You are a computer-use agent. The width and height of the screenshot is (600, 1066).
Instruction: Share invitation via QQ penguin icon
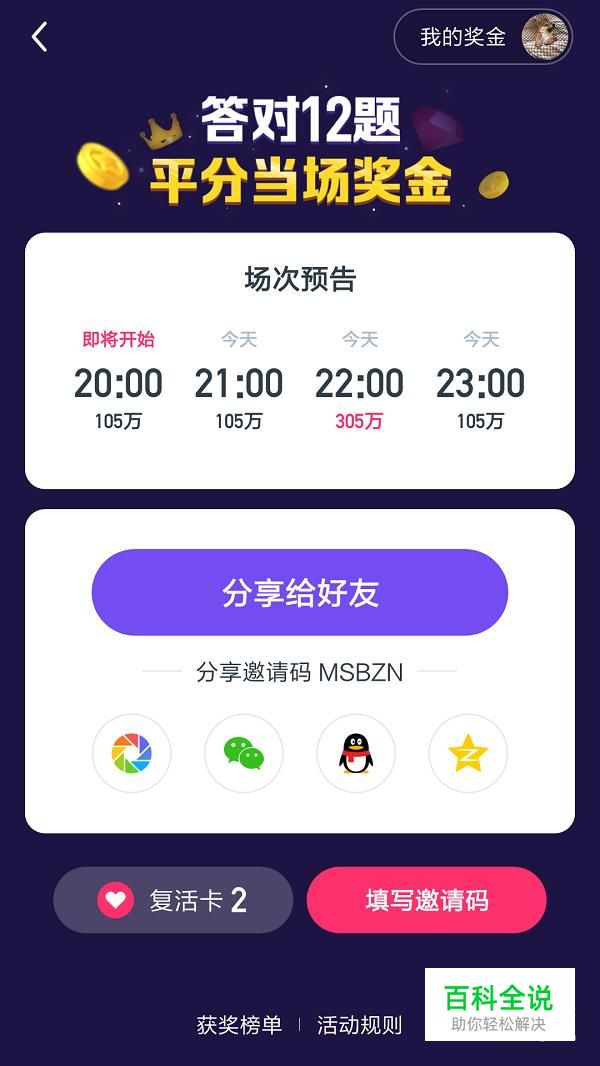(356, 753)
